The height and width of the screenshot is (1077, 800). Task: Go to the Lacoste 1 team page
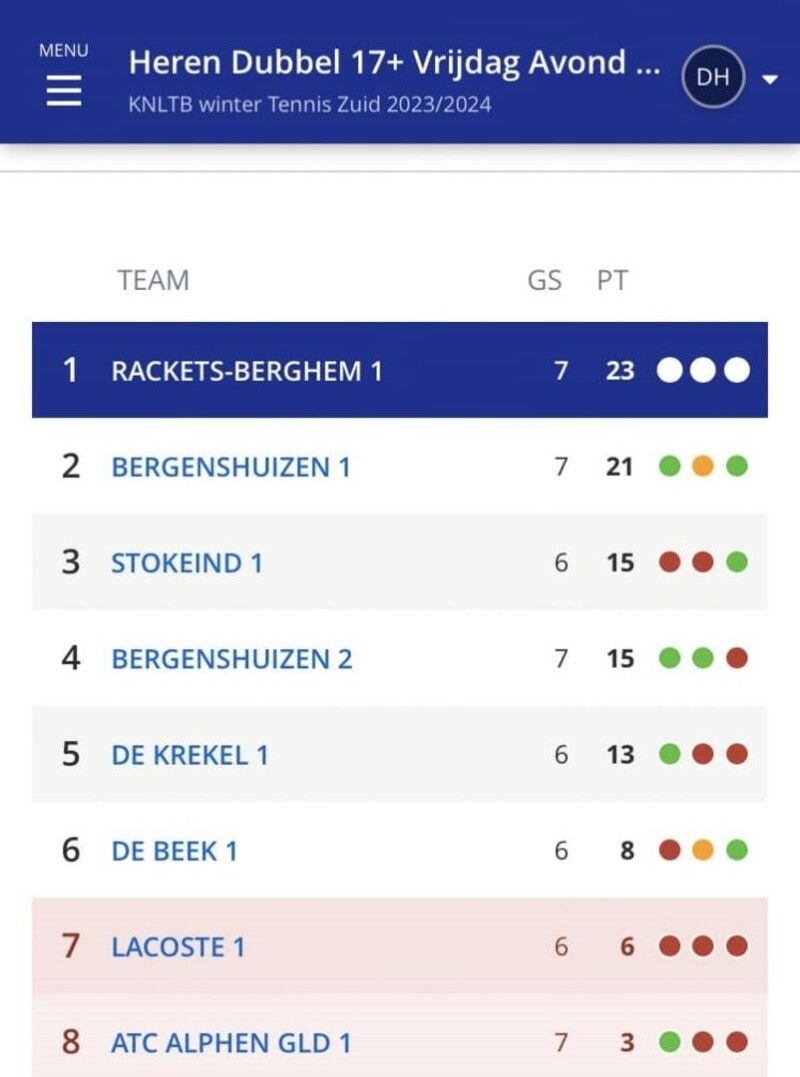click(x=178, y=947)
